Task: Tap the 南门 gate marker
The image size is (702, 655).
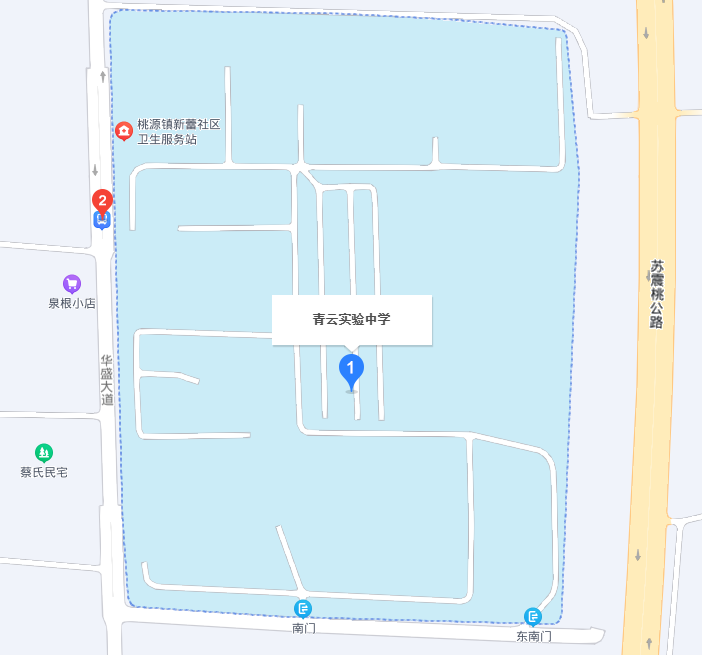Action: tap(303, 608)
